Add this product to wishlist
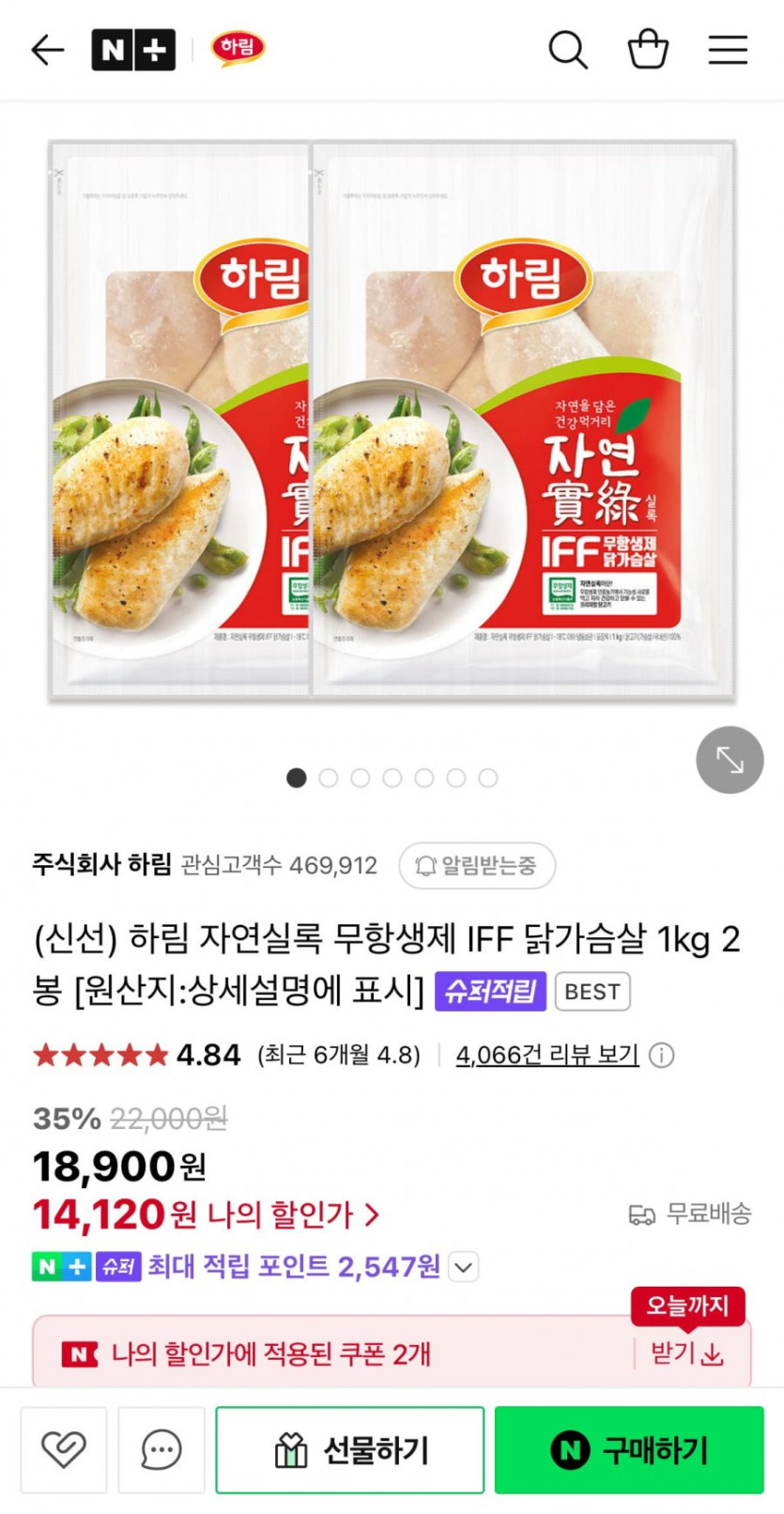Image resolution: width=784 pixels, height=1514 pixels. pyautogui.click(x=64, y=1449)
